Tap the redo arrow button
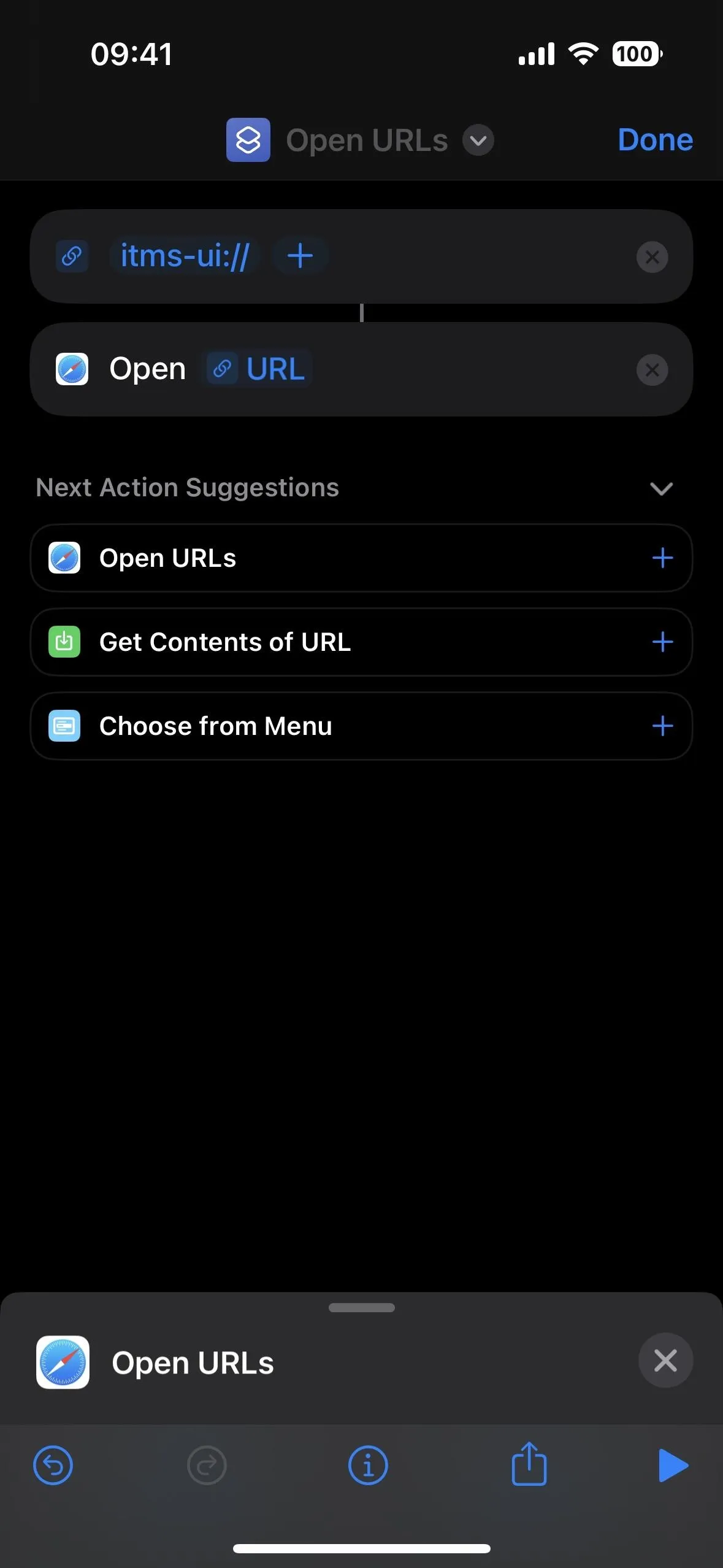The height and width of the screenshot is (1568, 723). tap(207, 1466)
